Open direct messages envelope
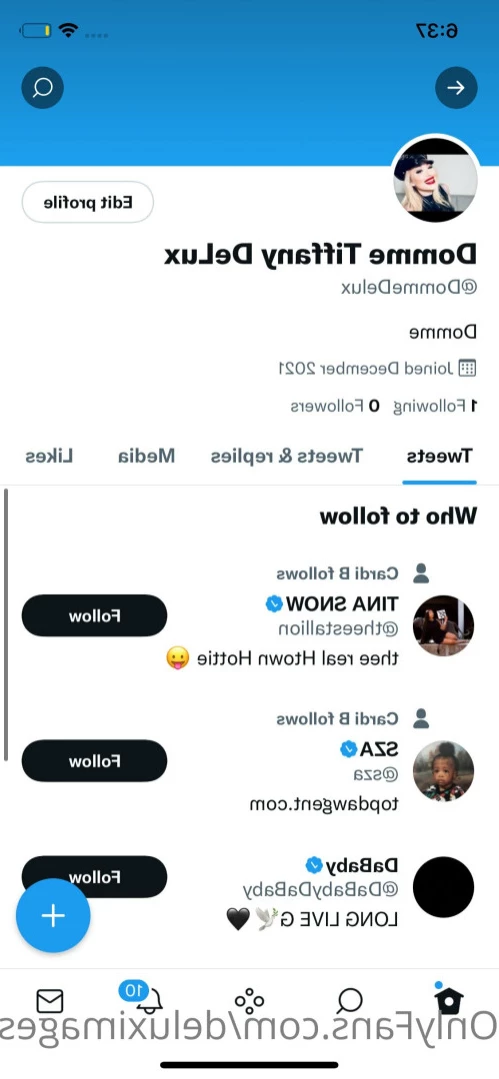Screen dimensions: 499x1079 click(x=50, y=1001)
